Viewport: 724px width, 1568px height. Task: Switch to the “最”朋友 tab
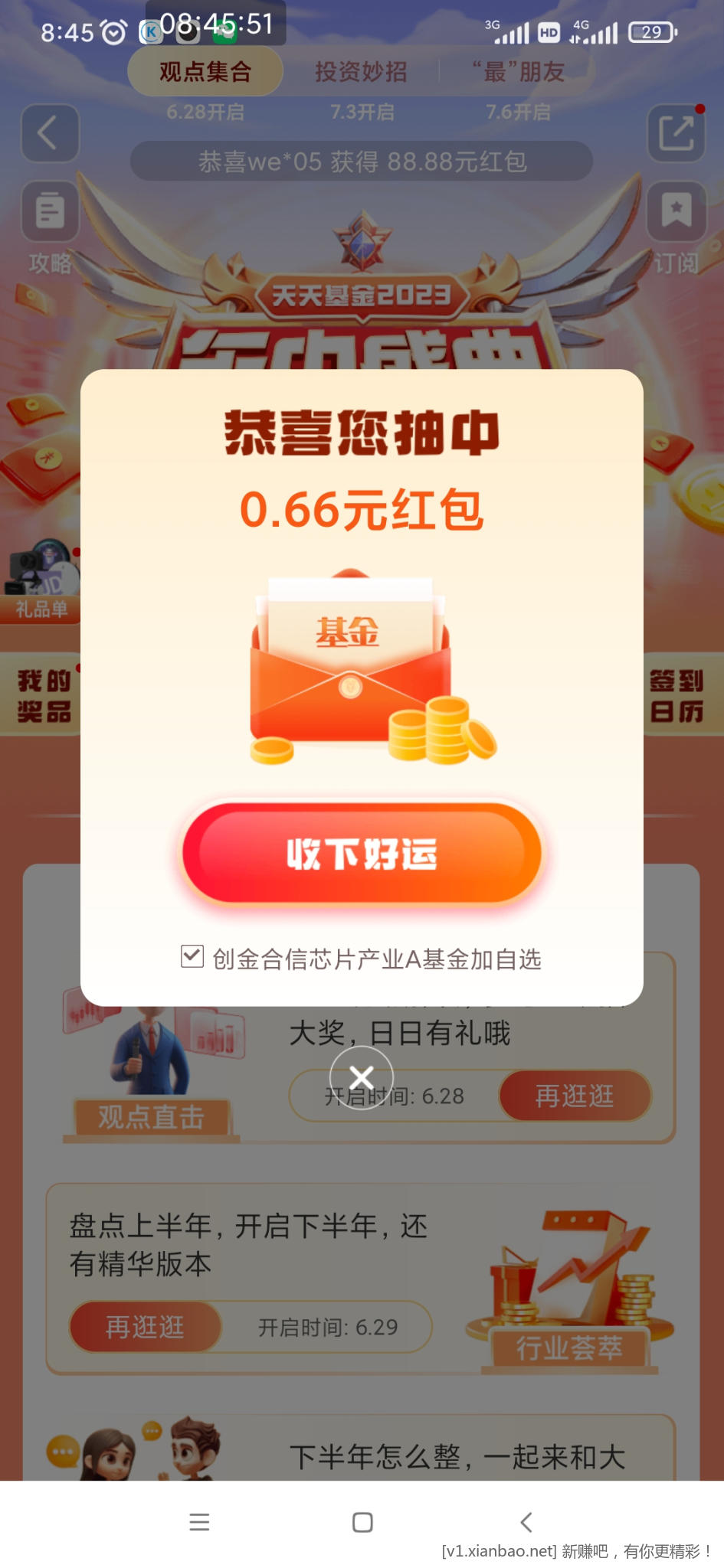(518, 72)
